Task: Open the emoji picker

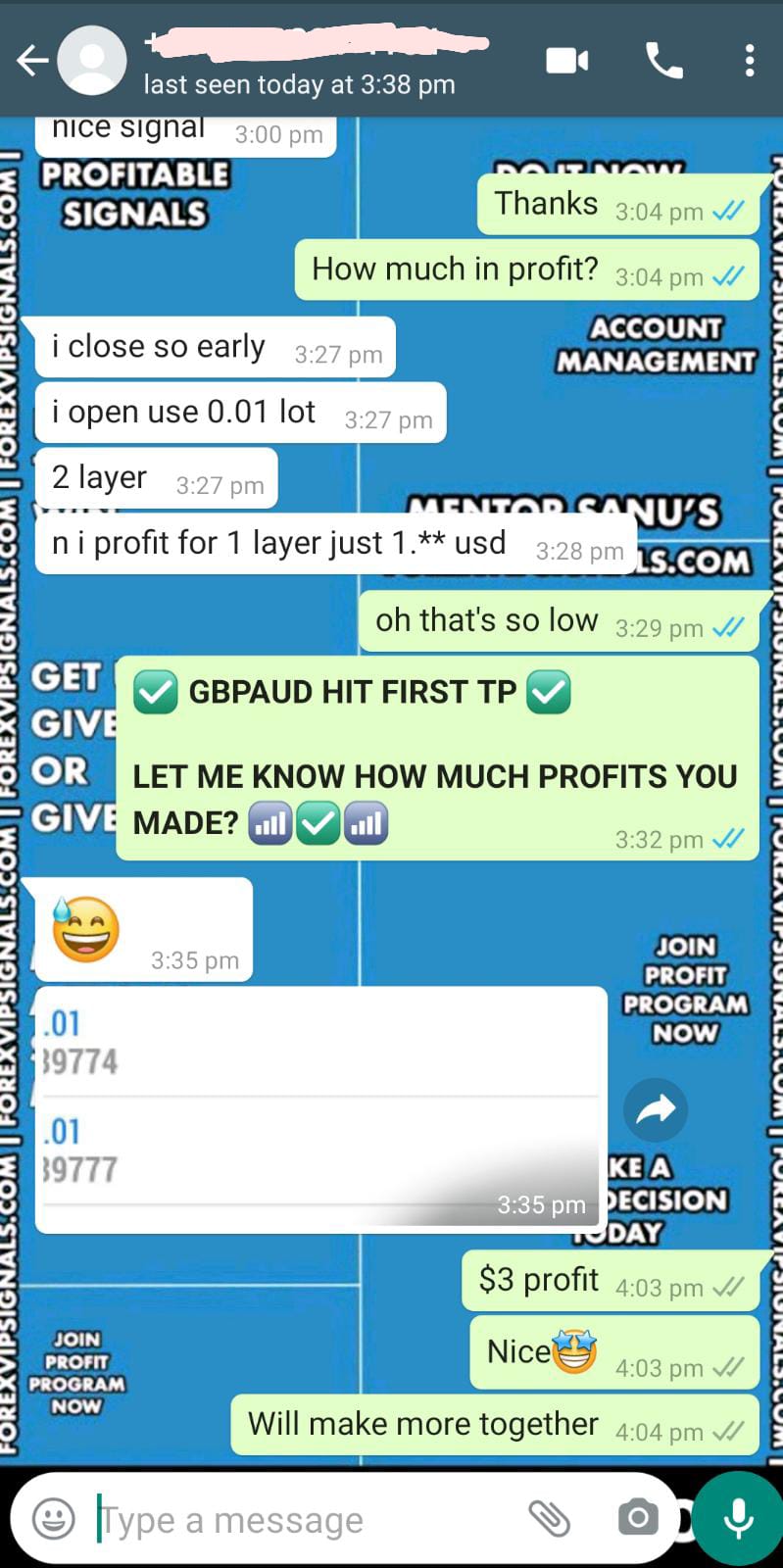Action: pyautogui.click(x=53, y=1519)
